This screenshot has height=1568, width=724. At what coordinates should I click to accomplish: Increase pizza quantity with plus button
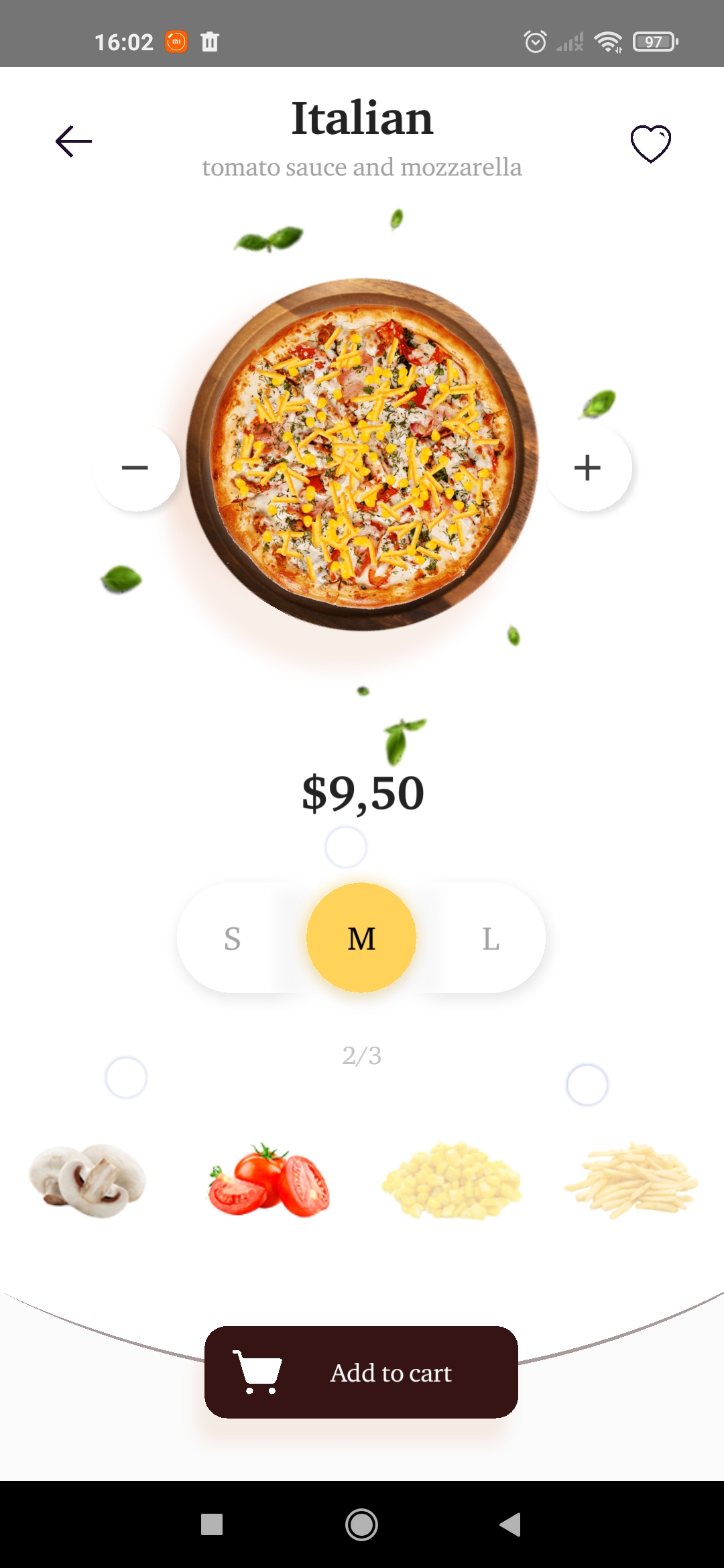click(x=588, y=468)
